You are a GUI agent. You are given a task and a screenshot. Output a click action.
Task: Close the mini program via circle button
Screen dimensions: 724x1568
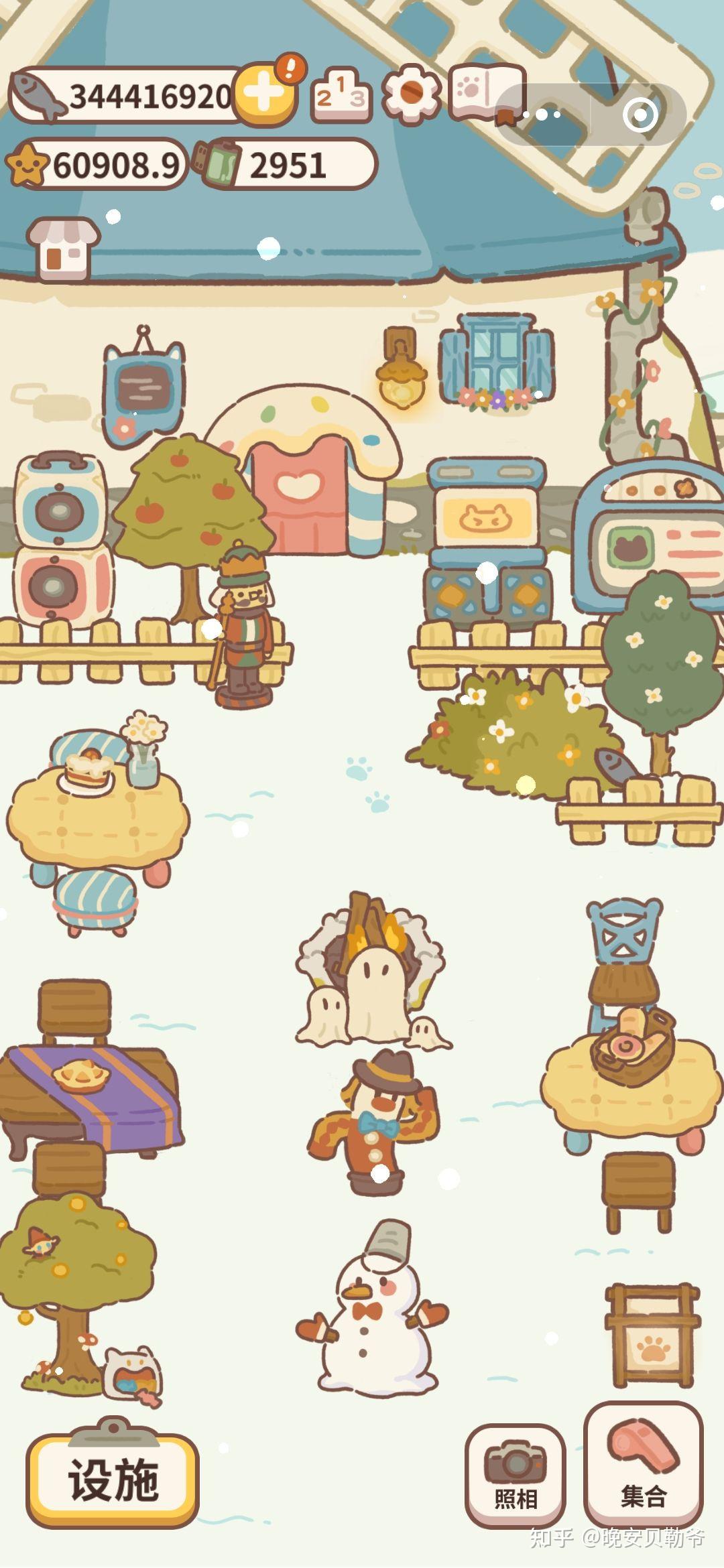pos(640,115)
